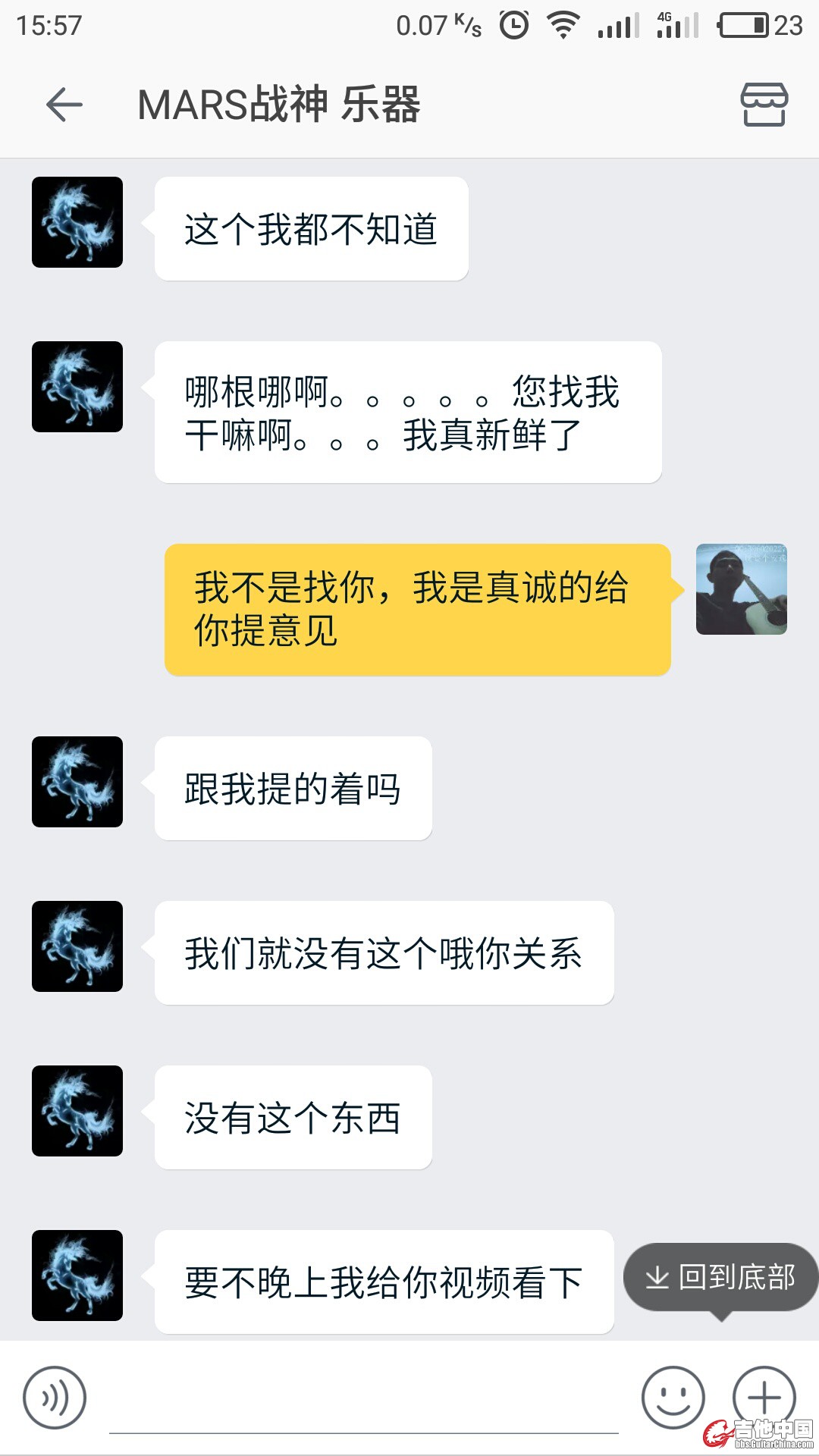The image size is (819, 1456).
Task: Open the plus attachment menu
Action: pos(764,1397)
